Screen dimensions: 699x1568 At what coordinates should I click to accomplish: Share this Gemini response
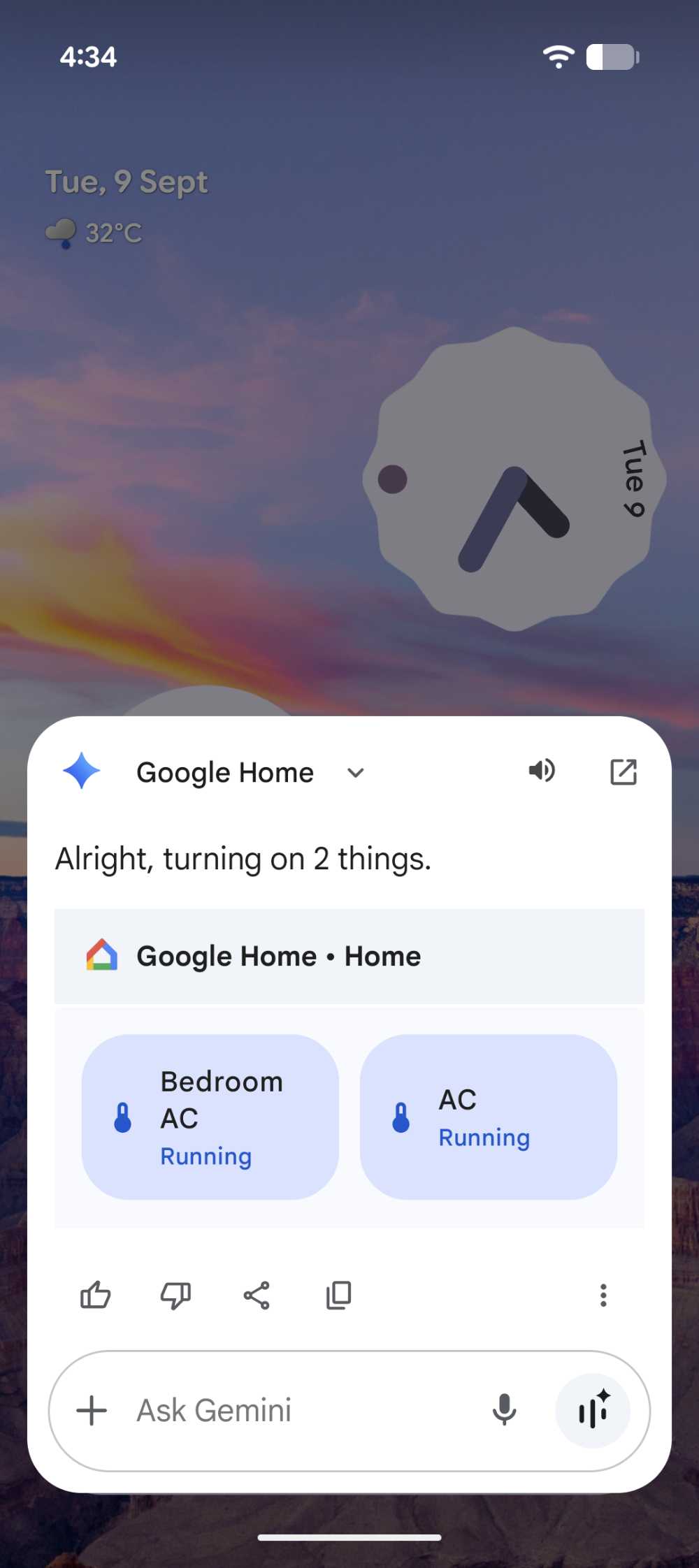point(257,1295)
